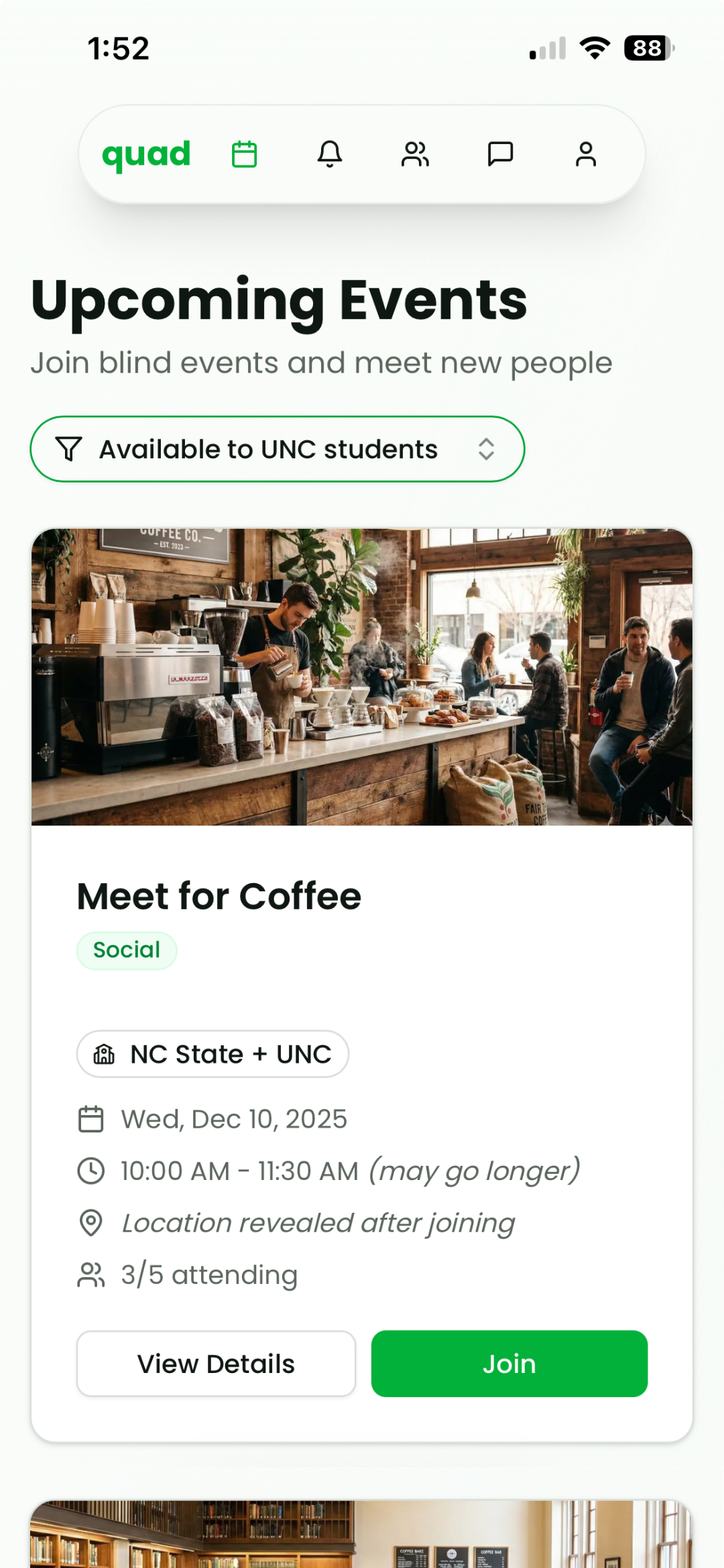Open the profile icon in the nav bar
Viewport: 724px width, 1568px height.
click(x=586, y=153)
